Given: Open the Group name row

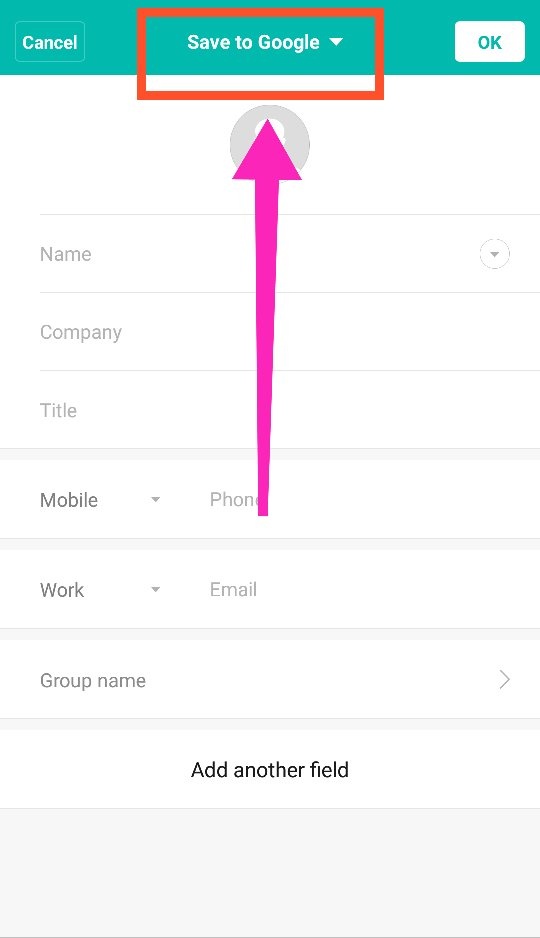Looking at the screenshot, I should tap(270, 680).
